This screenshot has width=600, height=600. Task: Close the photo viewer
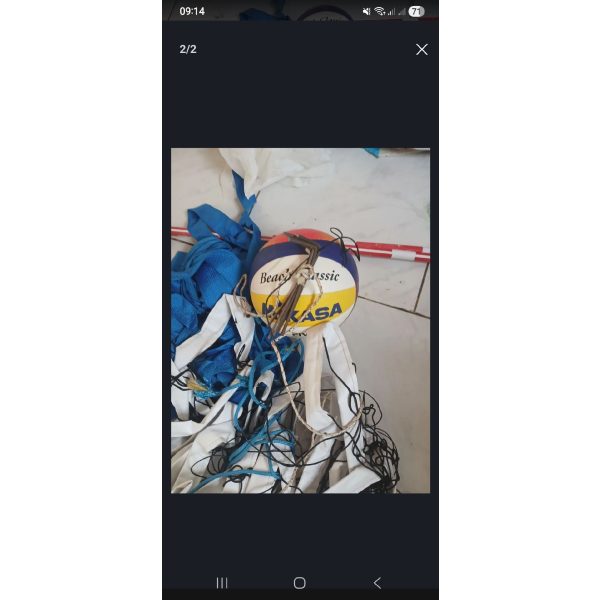[x=422, y=49]
